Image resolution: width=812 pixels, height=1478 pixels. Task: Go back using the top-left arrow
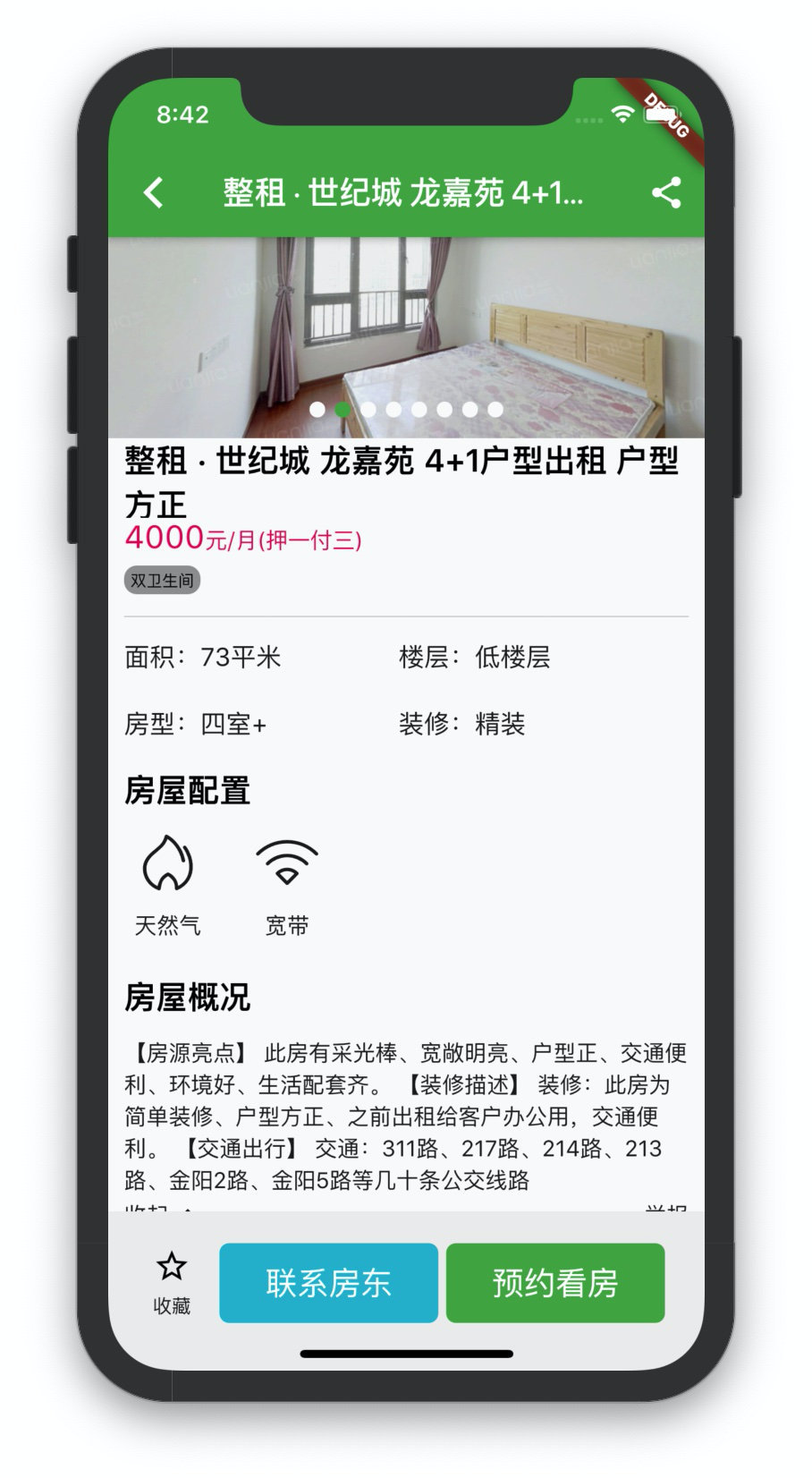pos(154,192)
